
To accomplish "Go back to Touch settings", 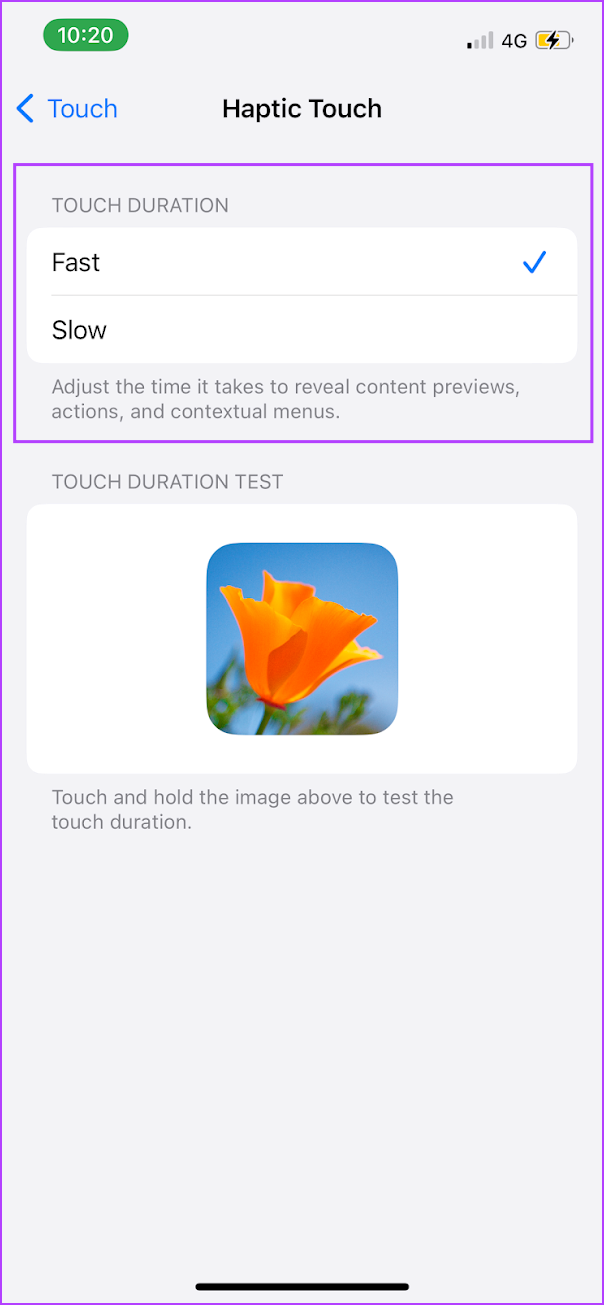I will coord(67,108).
